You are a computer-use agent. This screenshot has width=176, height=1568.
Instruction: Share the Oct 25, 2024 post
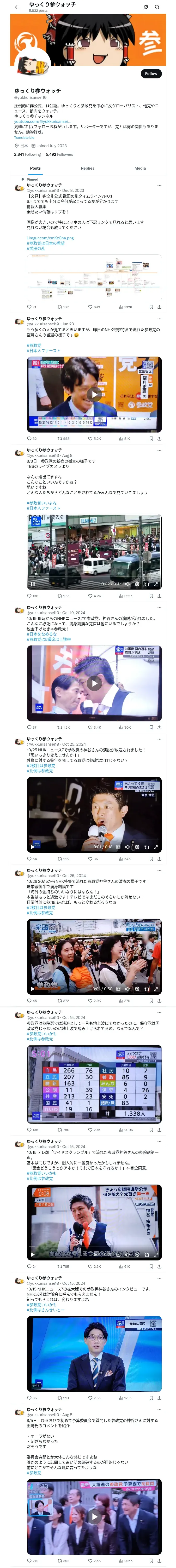click(160, 859)
